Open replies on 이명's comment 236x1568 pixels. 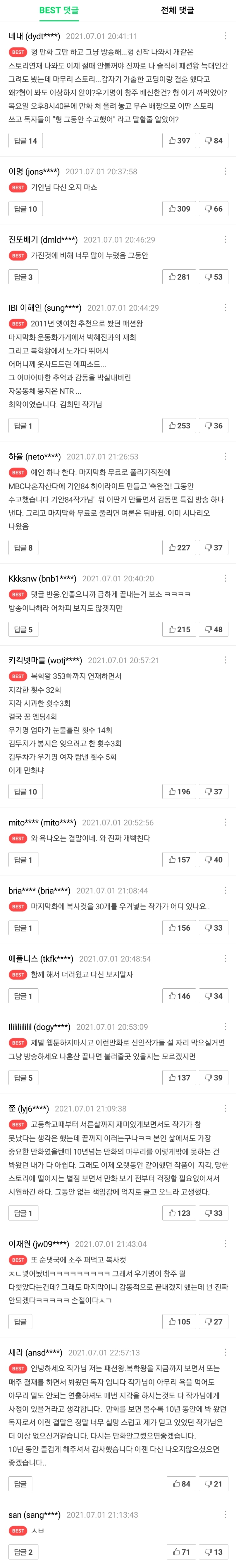[25, 209]
